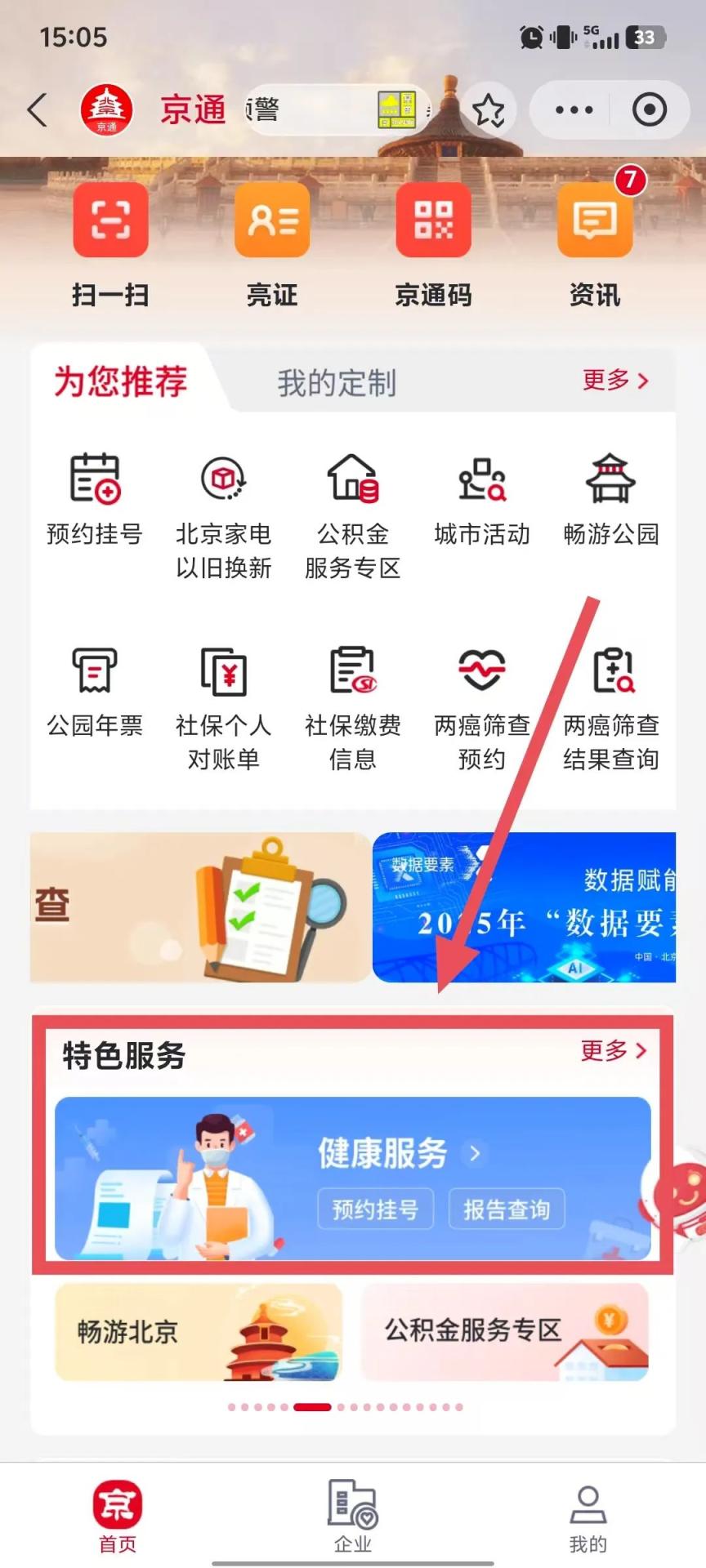The height and width of the screenshot is (1568, 706).
Task: Open 两癌筛查结果查询
Action: pos(611,707)
